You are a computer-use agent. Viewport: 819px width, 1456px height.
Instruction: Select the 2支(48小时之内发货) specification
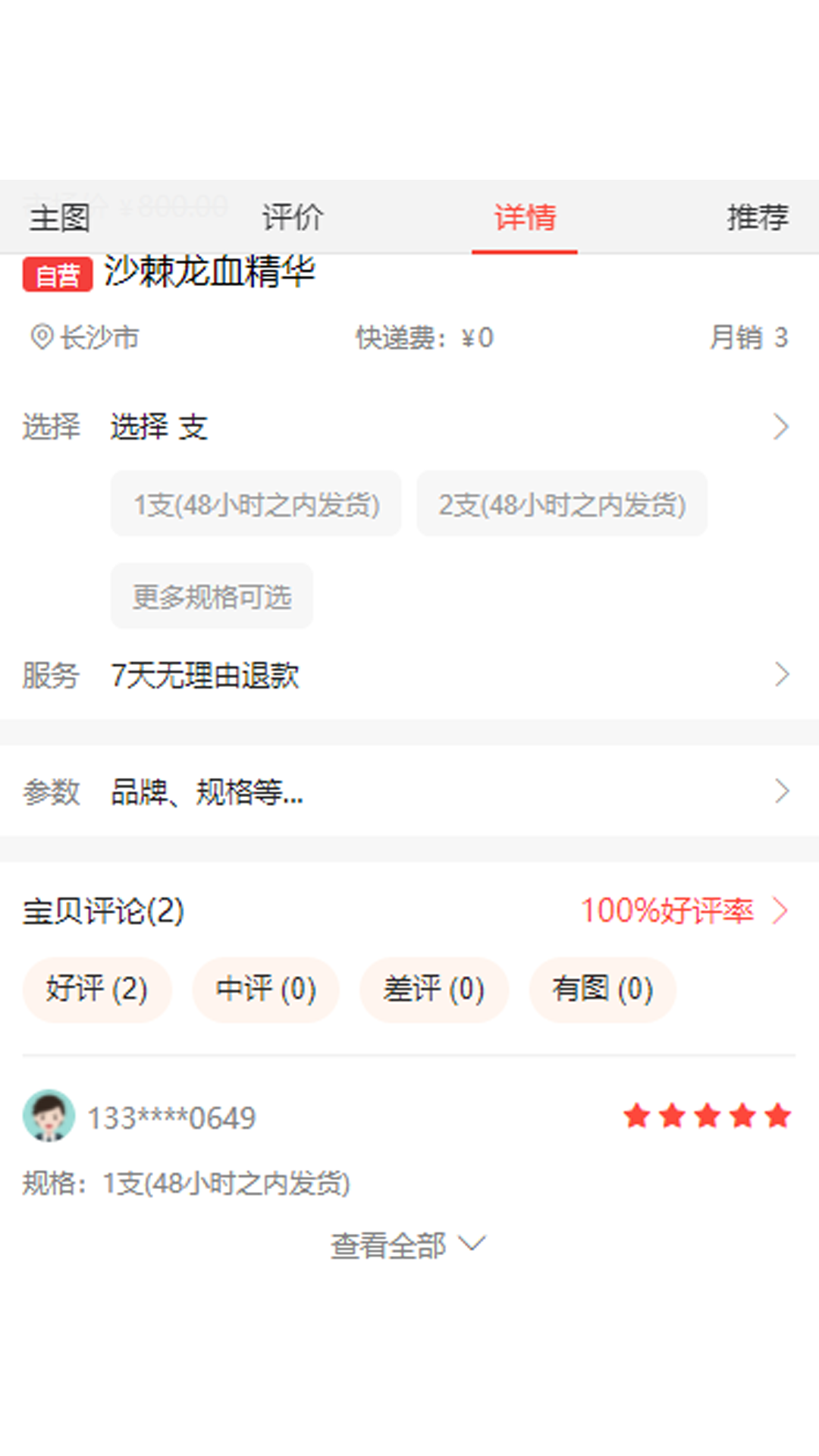pos(561,504)
